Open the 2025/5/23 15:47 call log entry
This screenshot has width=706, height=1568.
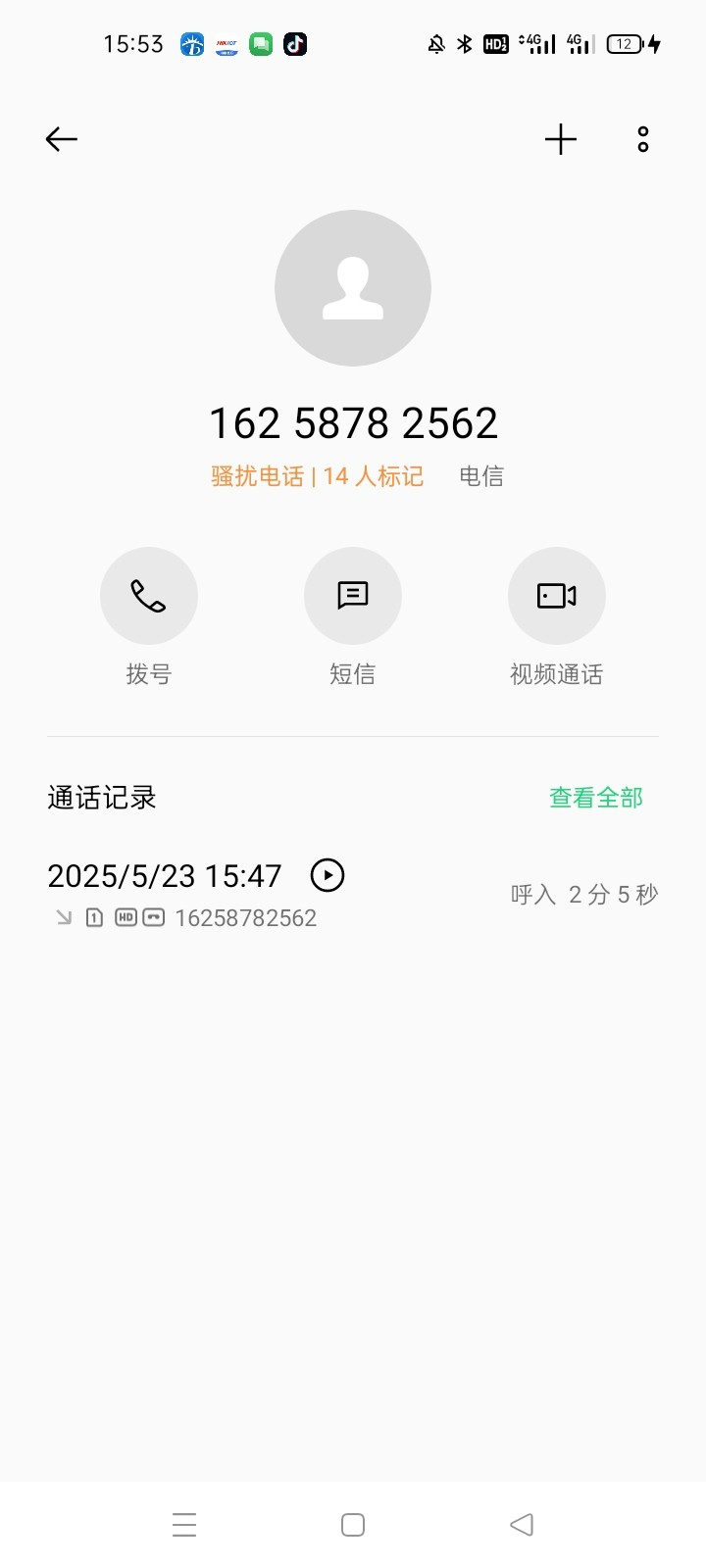click(x=165, y=876)
